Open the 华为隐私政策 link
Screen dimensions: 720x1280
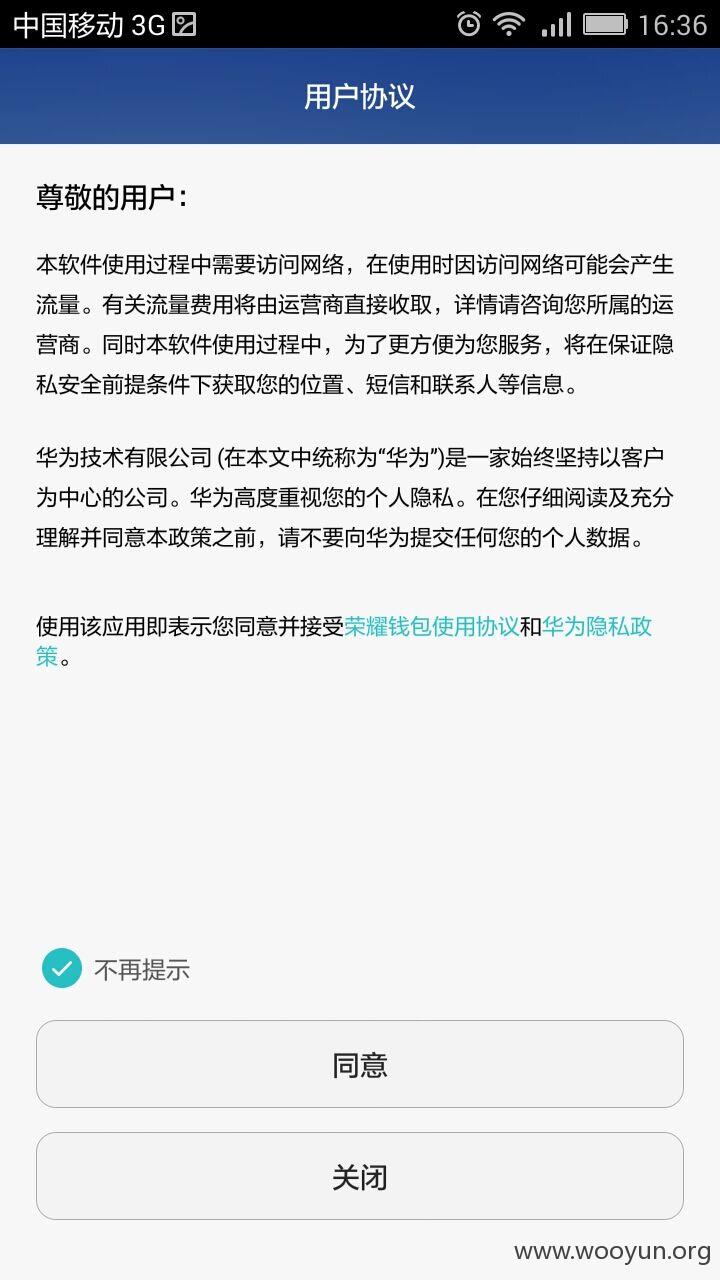coord(597,627)
